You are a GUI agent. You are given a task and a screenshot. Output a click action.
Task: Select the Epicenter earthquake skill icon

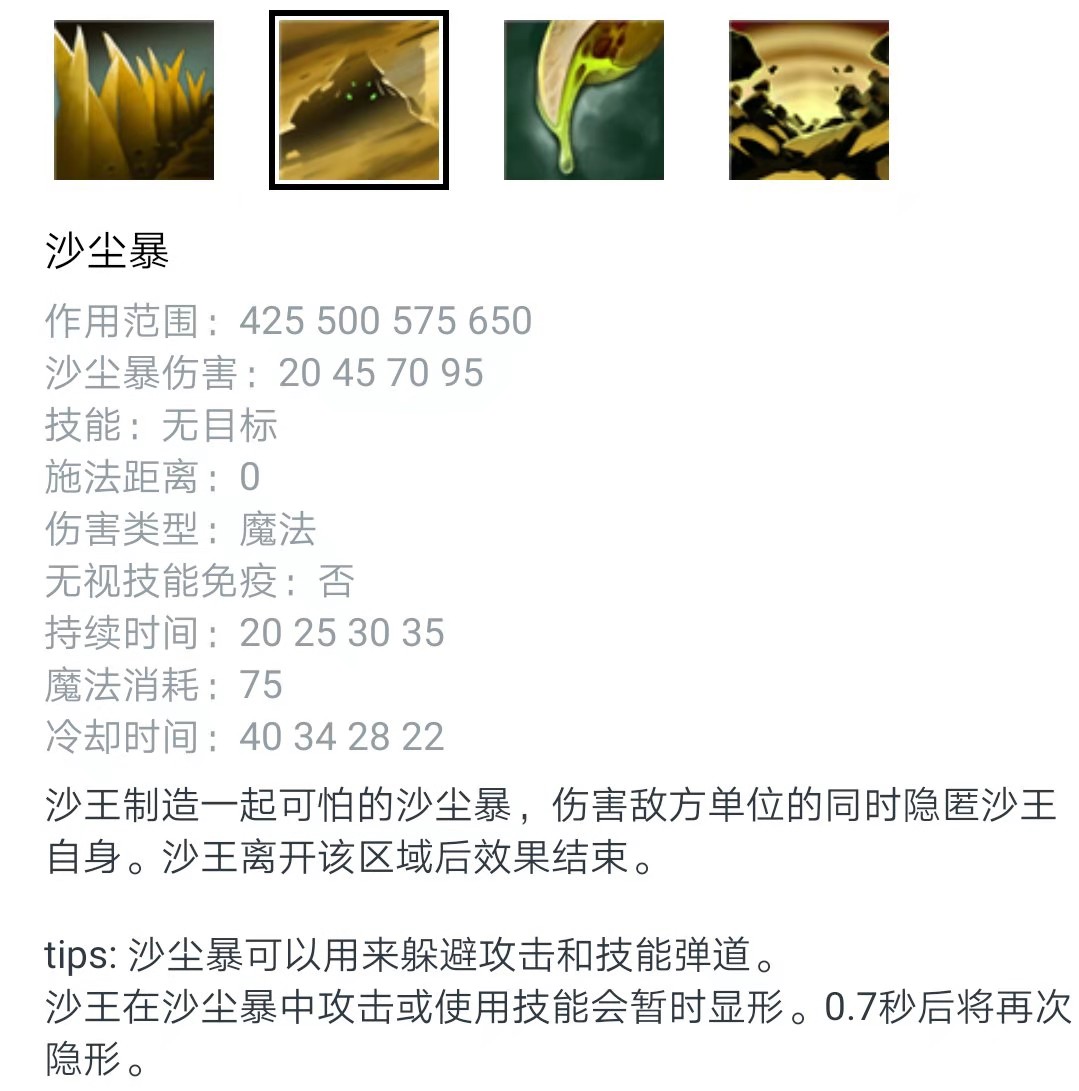tap(809, 101)
